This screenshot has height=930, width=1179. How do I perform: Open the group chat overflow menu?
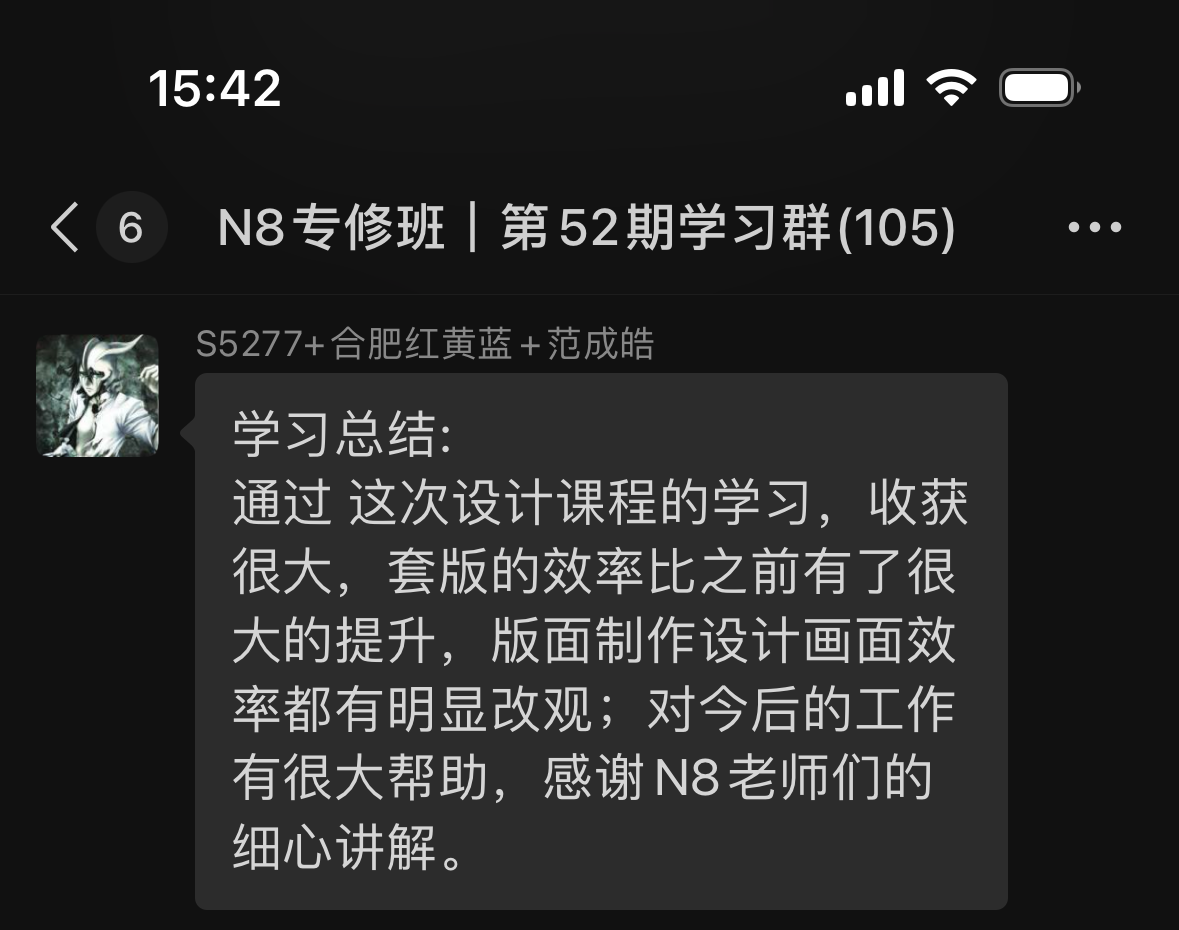1095,228
